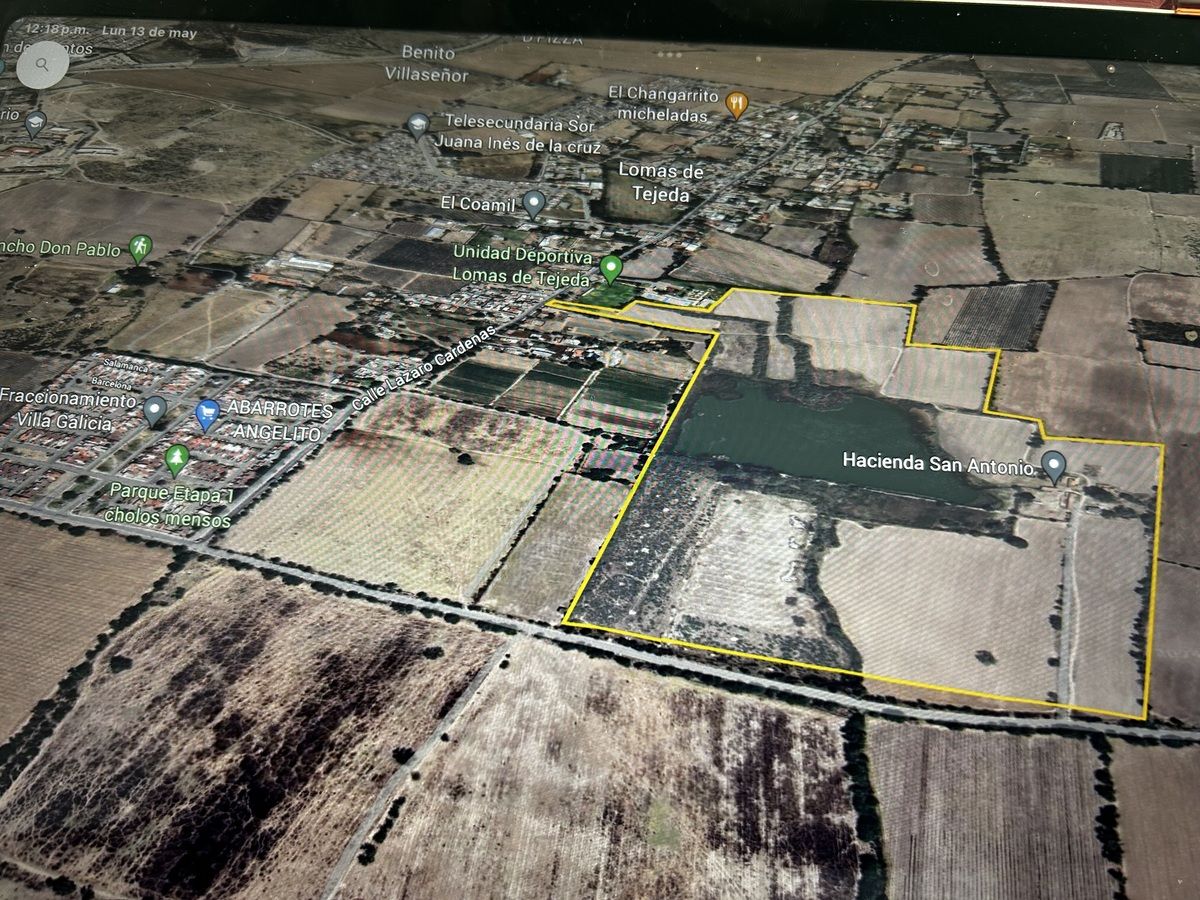Open the Rancho Don Pablo hiking marker
This screenshot has height=900, width=1200.
point(141,248)
